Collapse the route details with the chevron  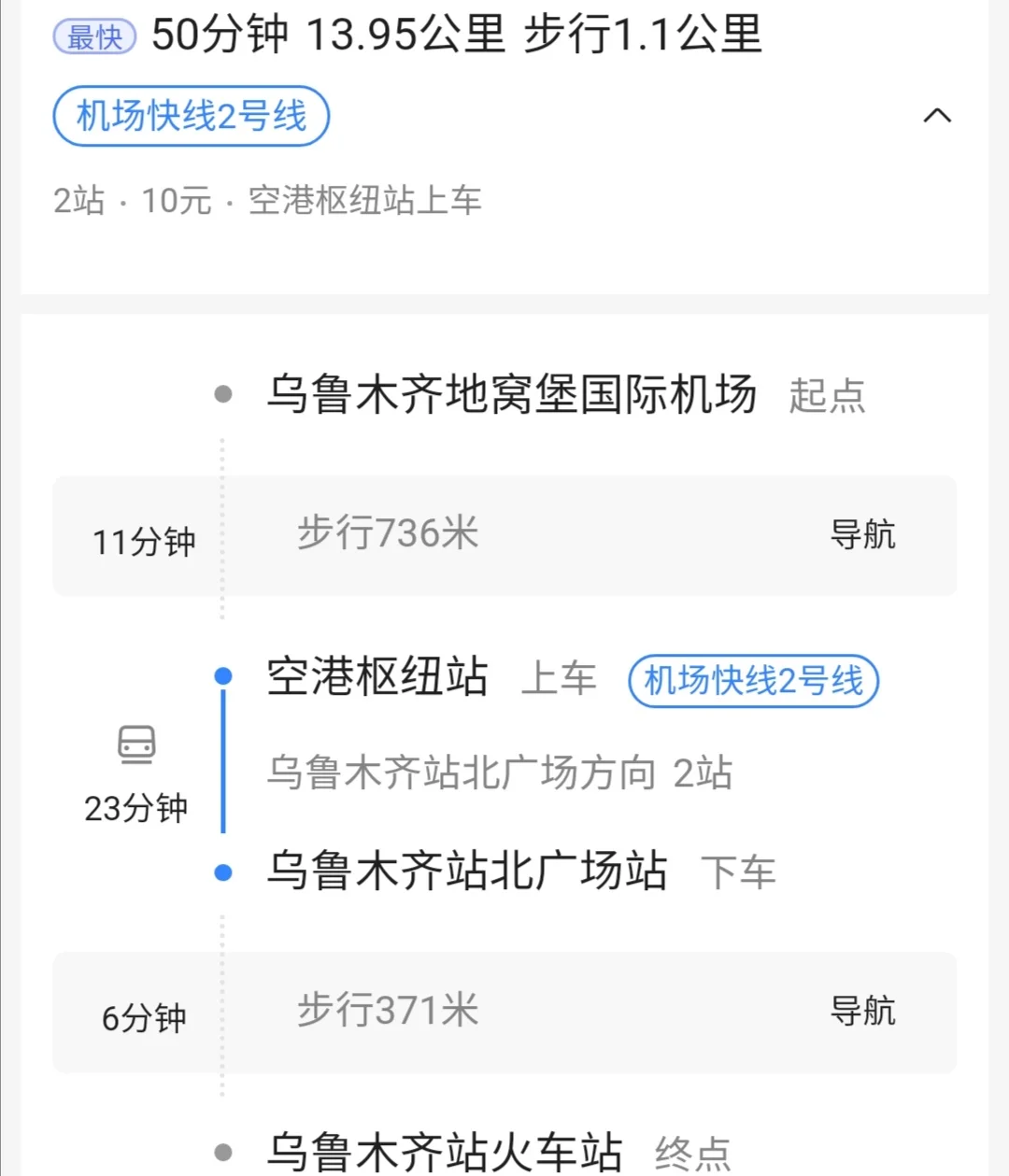pos(938,116)
